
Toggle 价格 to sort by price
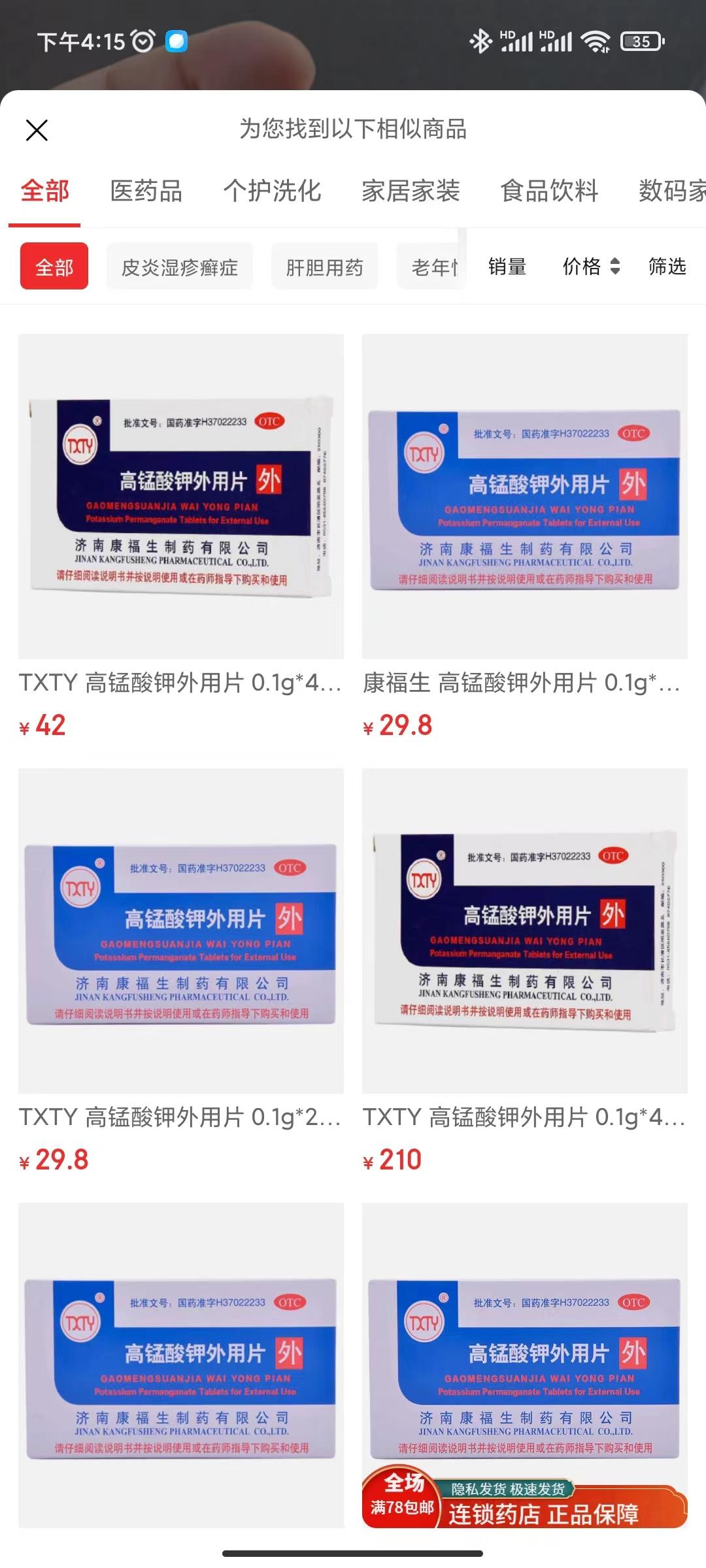pos(584,267)
